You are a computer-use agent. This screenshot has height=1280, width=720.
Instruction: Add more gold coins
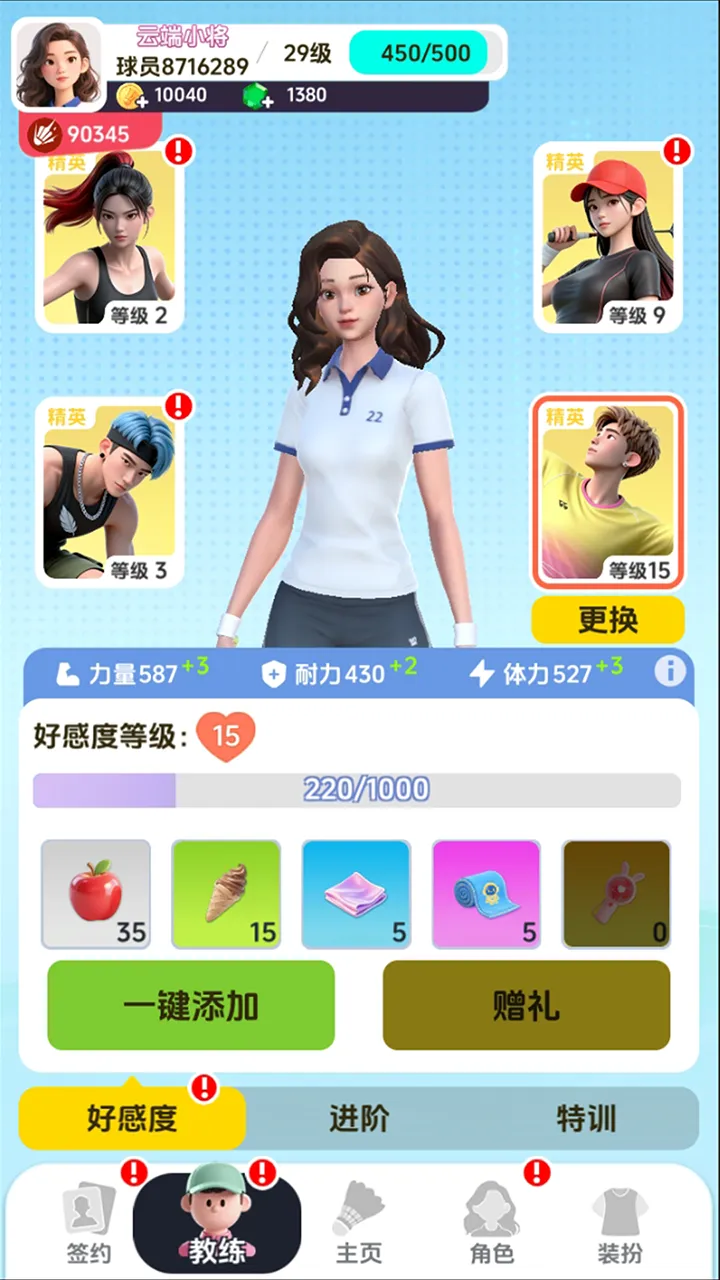click(130, 96)
